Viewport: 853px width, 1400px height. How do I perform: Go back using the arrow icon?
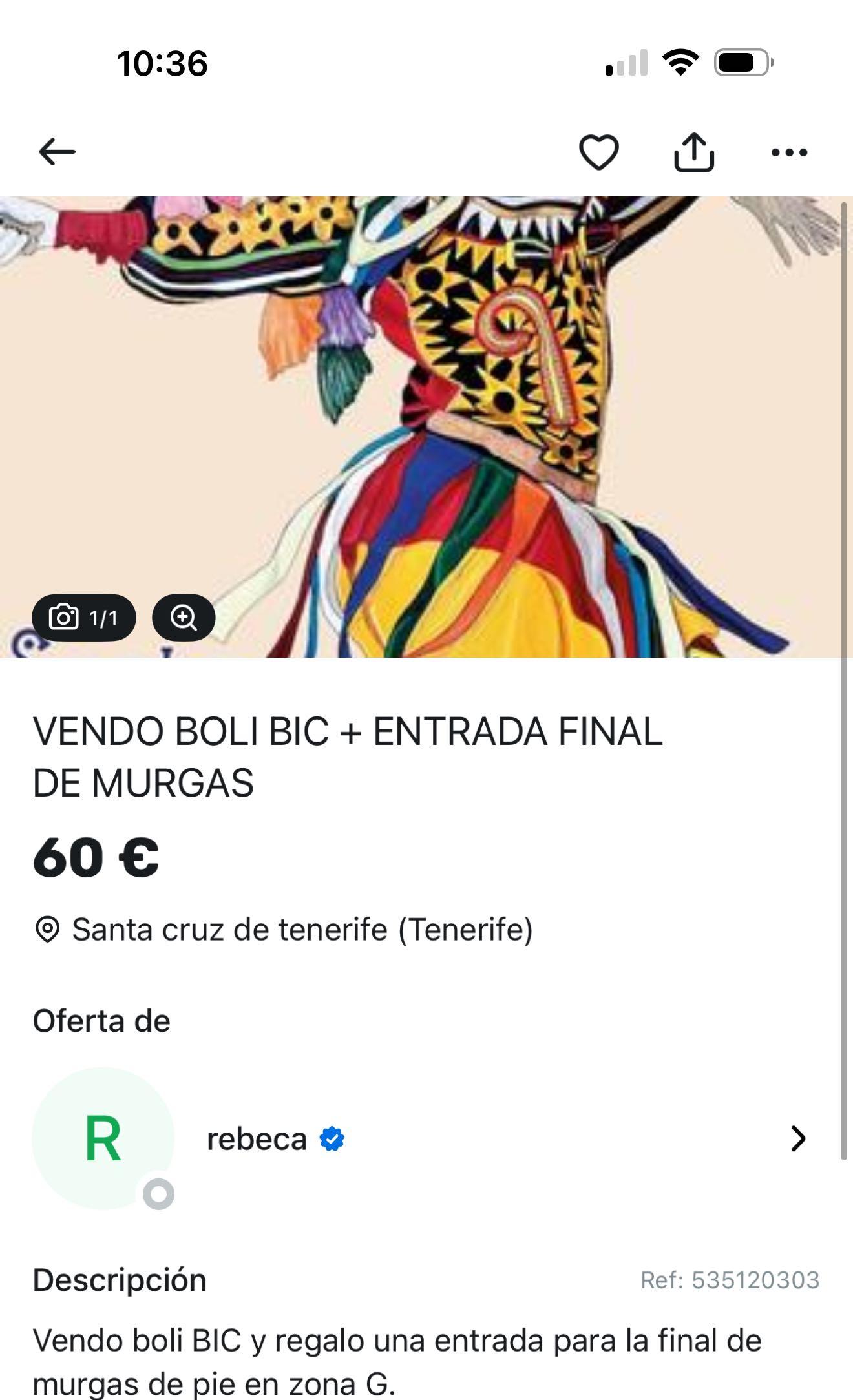click(57, 152)
